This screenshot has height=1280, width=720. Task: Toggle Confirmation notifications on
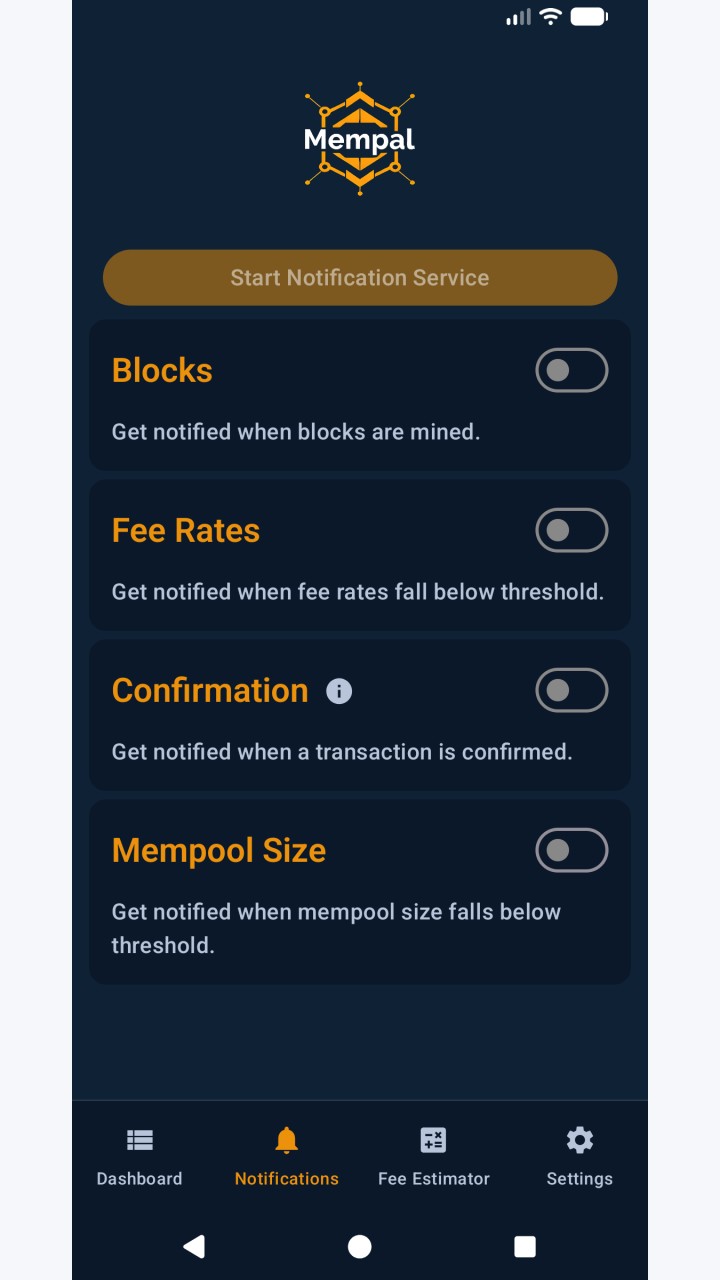point(572,690)
